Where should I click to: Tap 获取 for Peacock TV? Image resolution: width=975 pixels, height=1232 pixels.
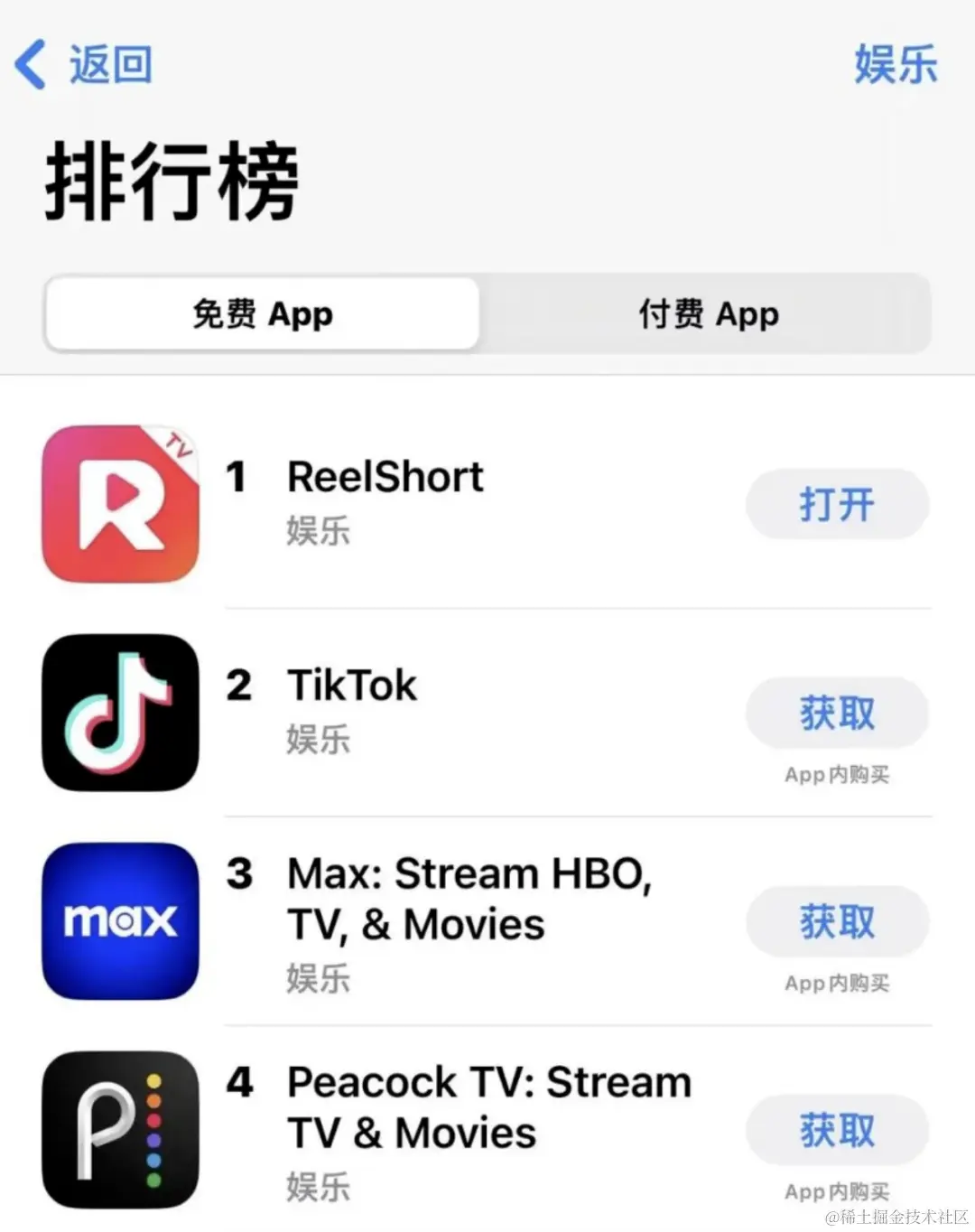[837, 1131]
